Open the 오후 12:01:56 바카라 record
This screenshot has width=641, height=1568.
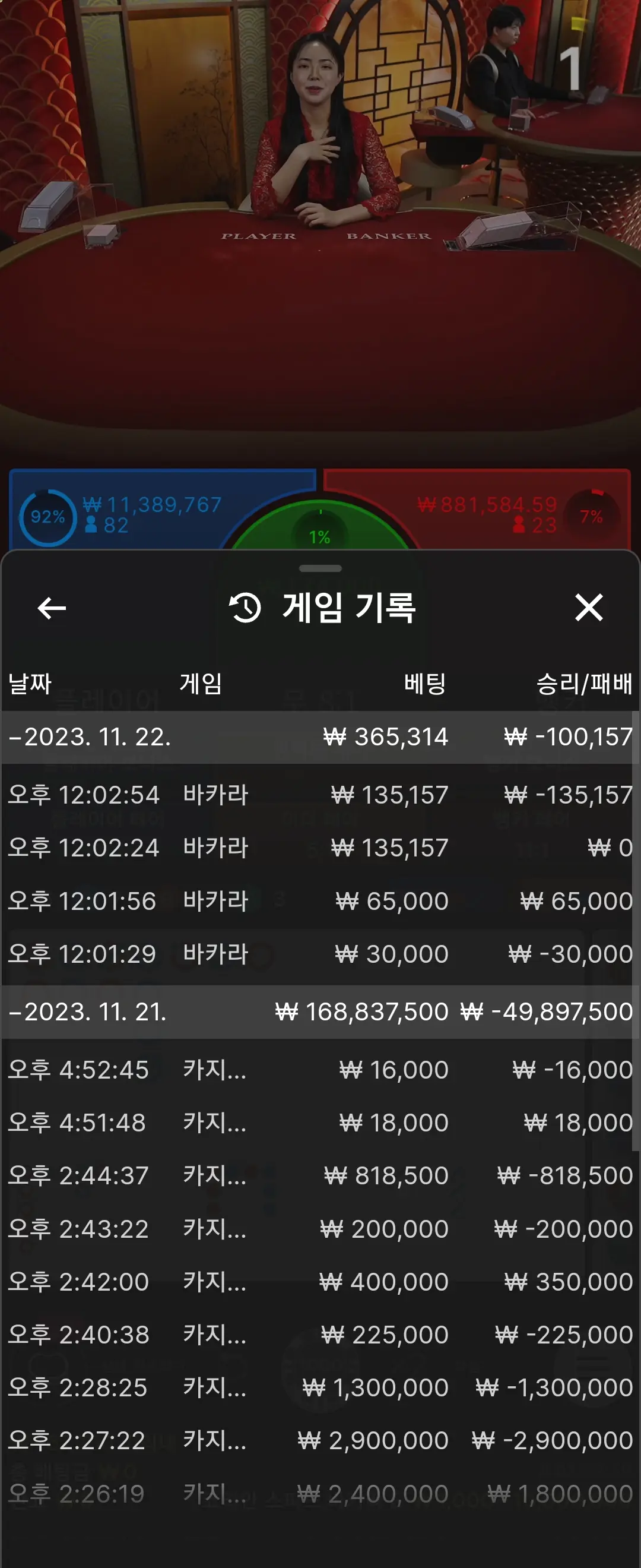click(x=320, y=901)
